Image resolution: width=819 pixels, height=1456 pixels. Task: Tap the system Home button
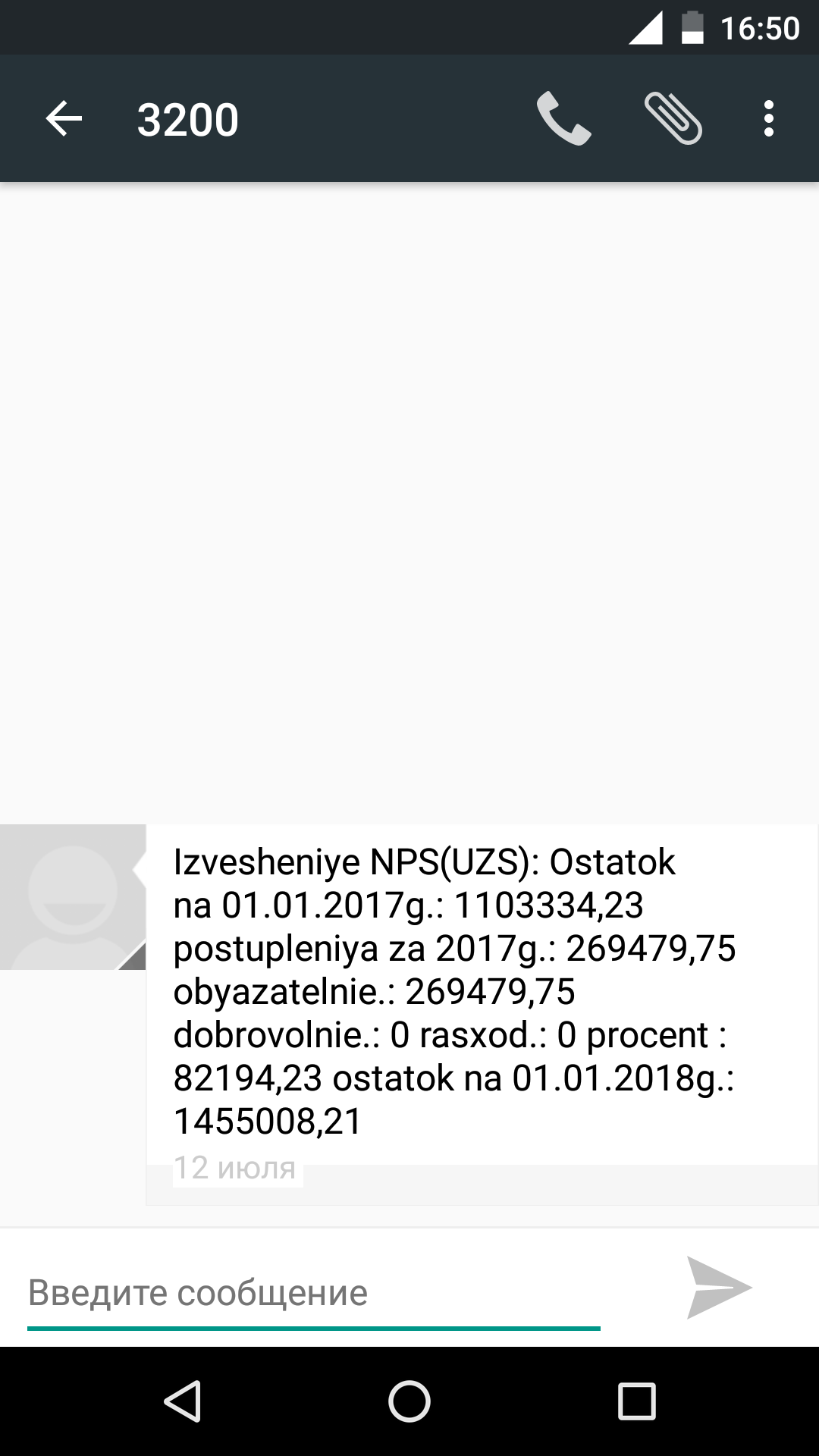tap(409, 1401)
